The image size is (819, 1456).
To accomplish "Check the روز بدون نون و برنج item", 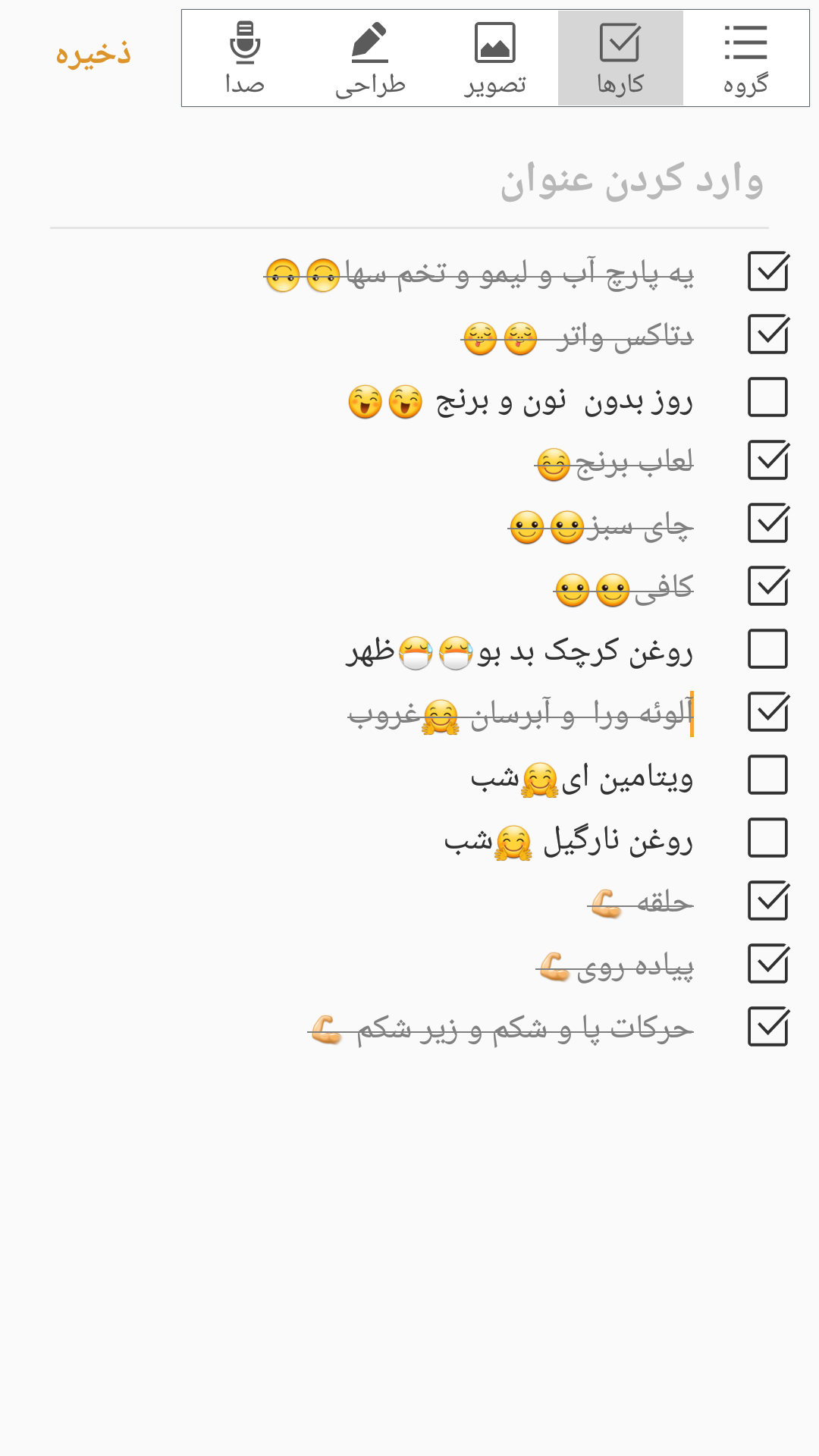I will [767, 397].
